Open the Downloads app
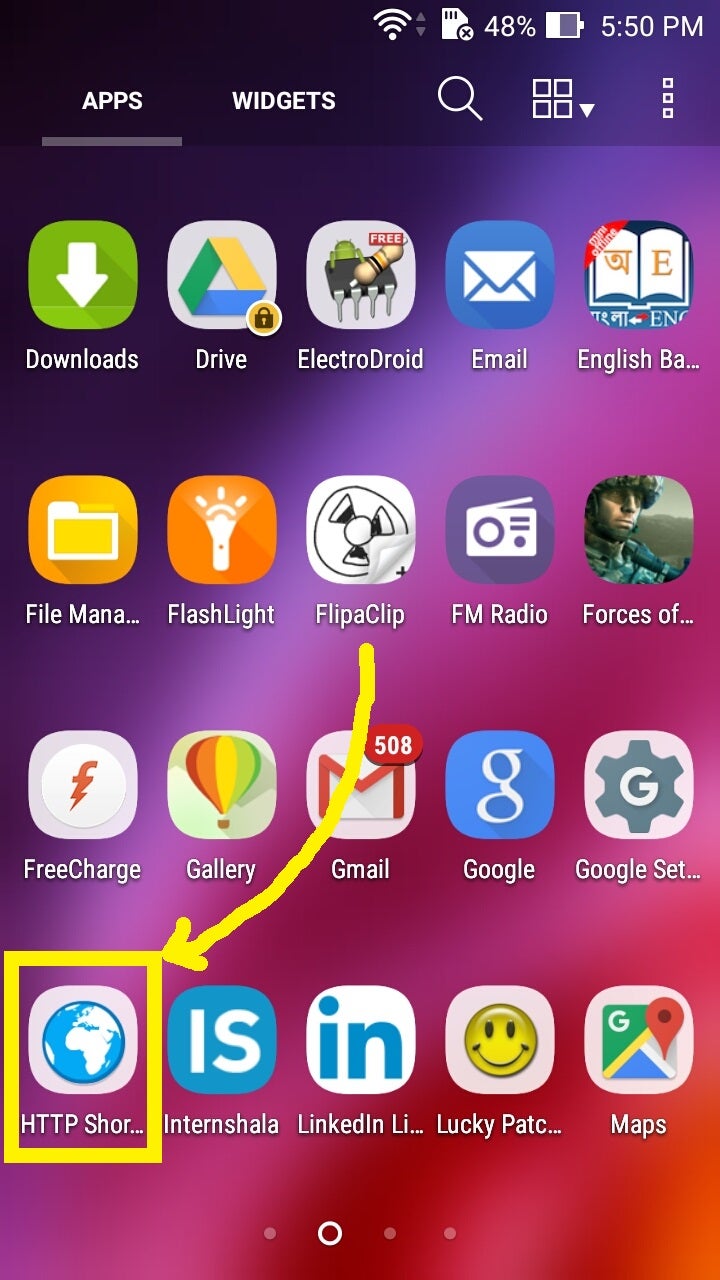Image resolution: width=720 pixels, height=1280 pixels. click(x=82, y=275)
